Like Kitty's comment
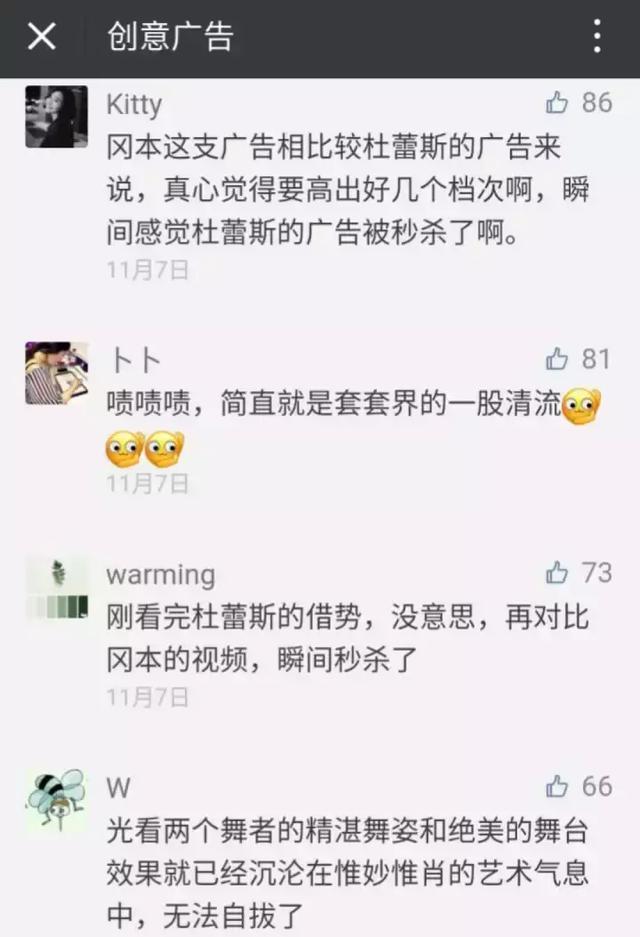 558,102
